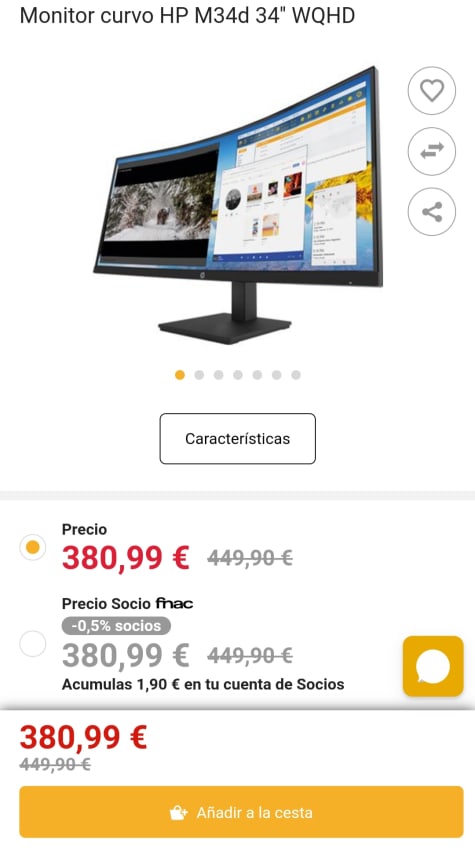Viewport: 475px width, 851px height.
Task: Select the standard Precio option
Action: click(33, 547)
